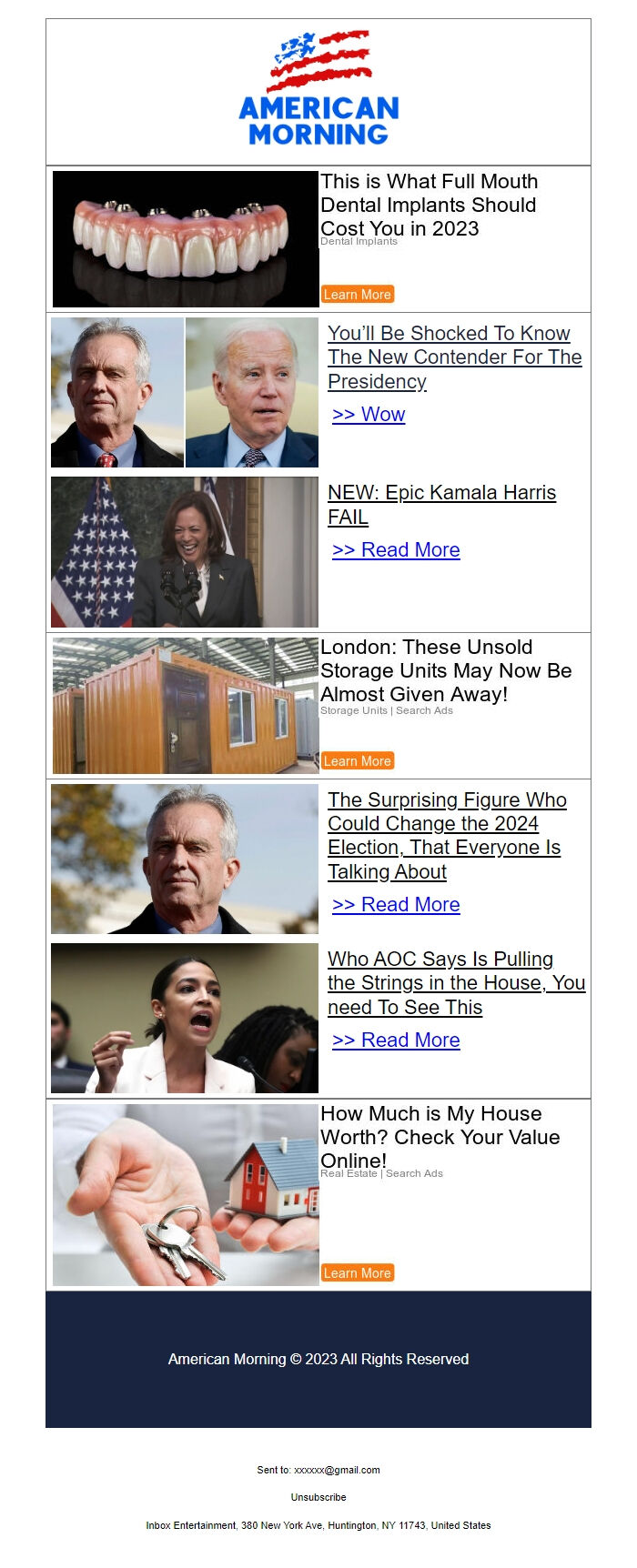Open the dental implants ad image

pyautogui.click(x=186, y=239)
